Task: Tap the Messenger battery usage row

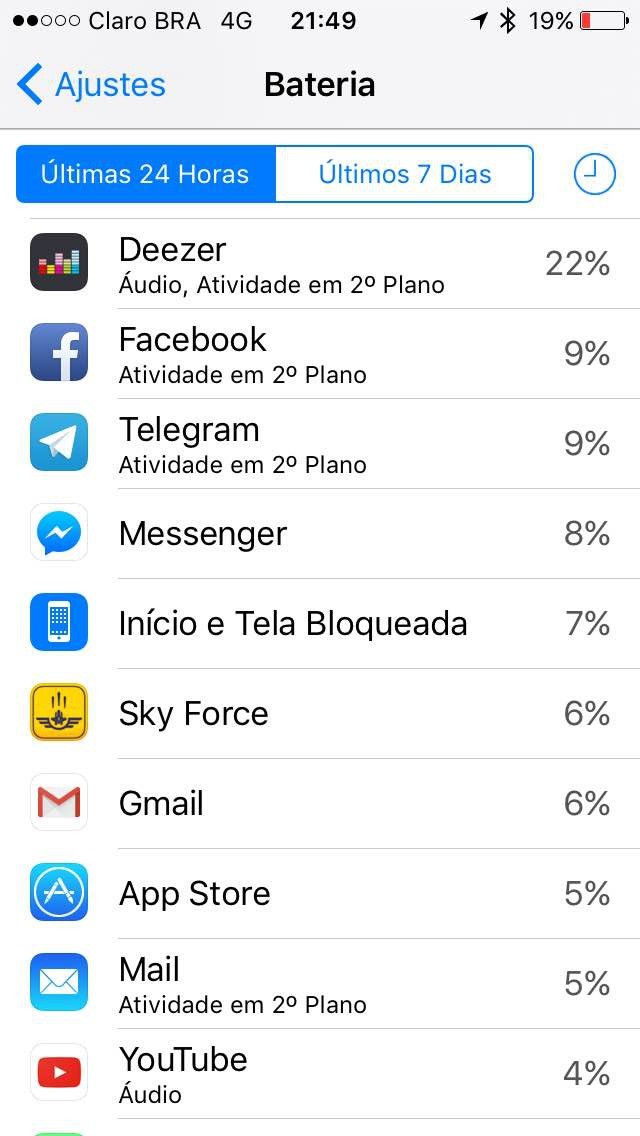Action: click(320, 534)
